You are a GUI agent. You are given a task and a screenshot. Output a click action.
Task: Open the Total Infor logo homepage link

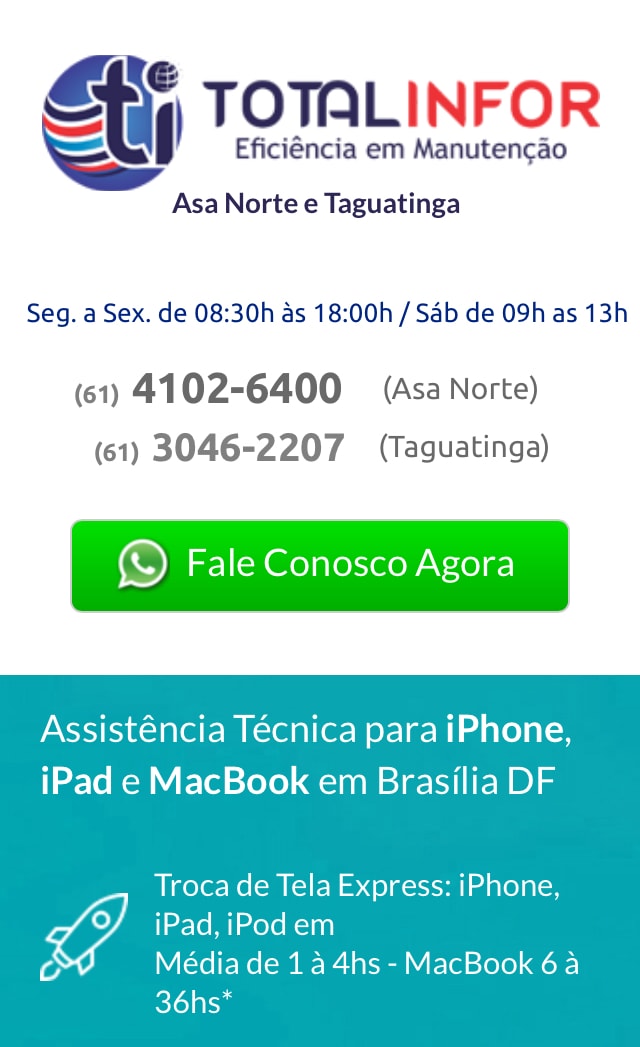(321, 123)
